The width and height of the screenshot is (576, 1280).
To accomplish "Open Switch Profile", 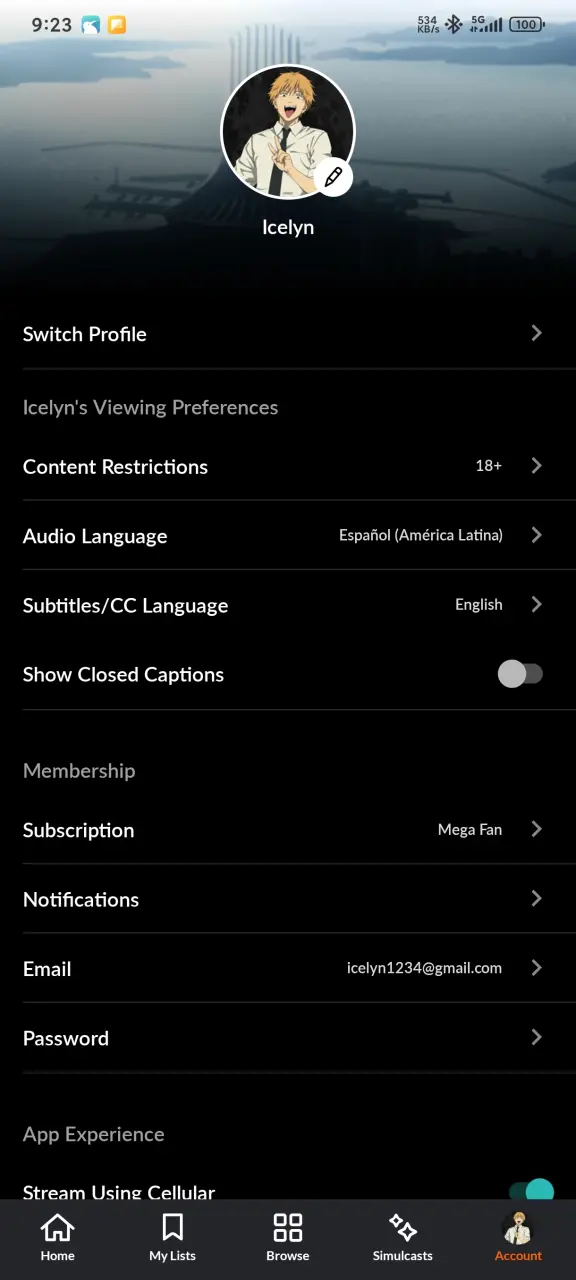I will pyautogui.click(x=288, y=334).
